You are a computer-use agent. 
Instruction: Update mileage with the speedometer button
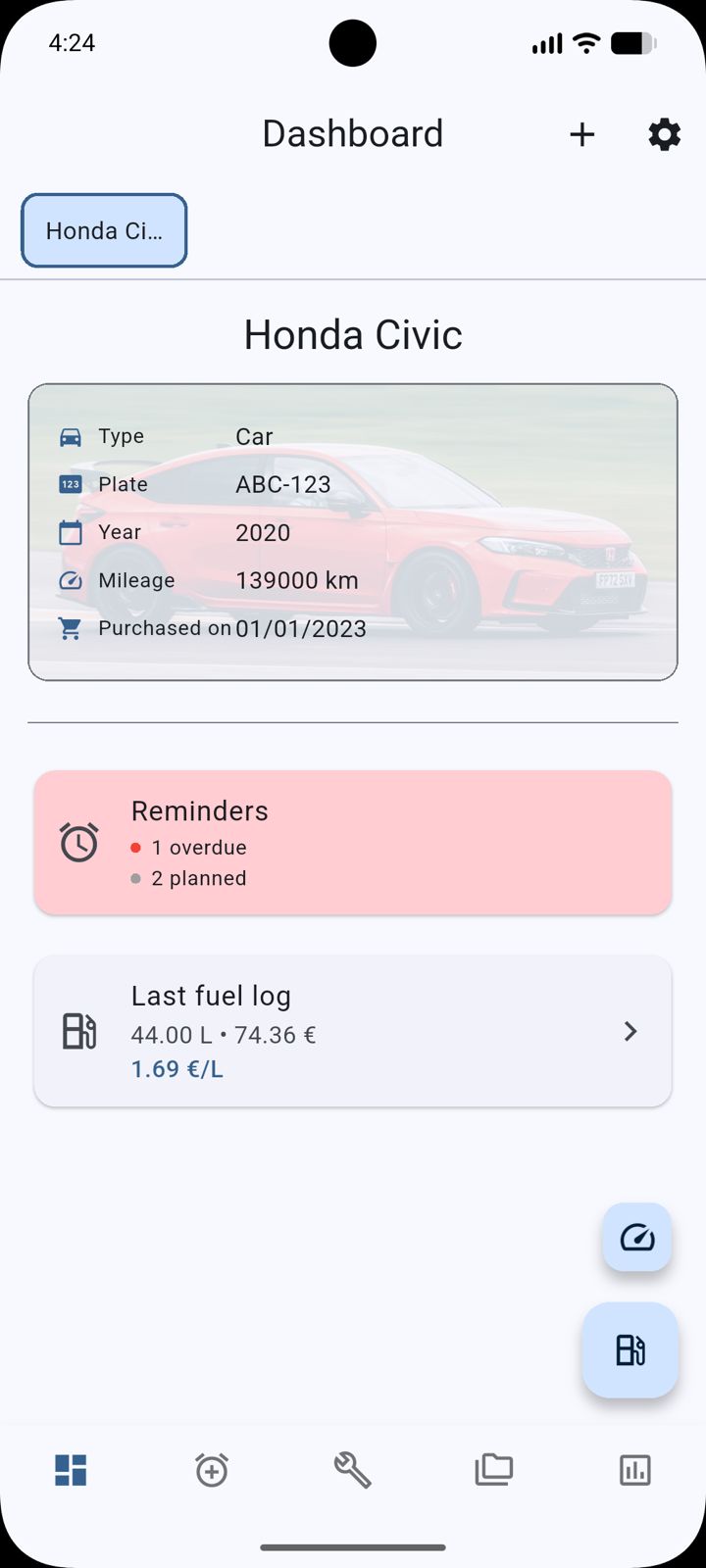[x=637, y=1238]
